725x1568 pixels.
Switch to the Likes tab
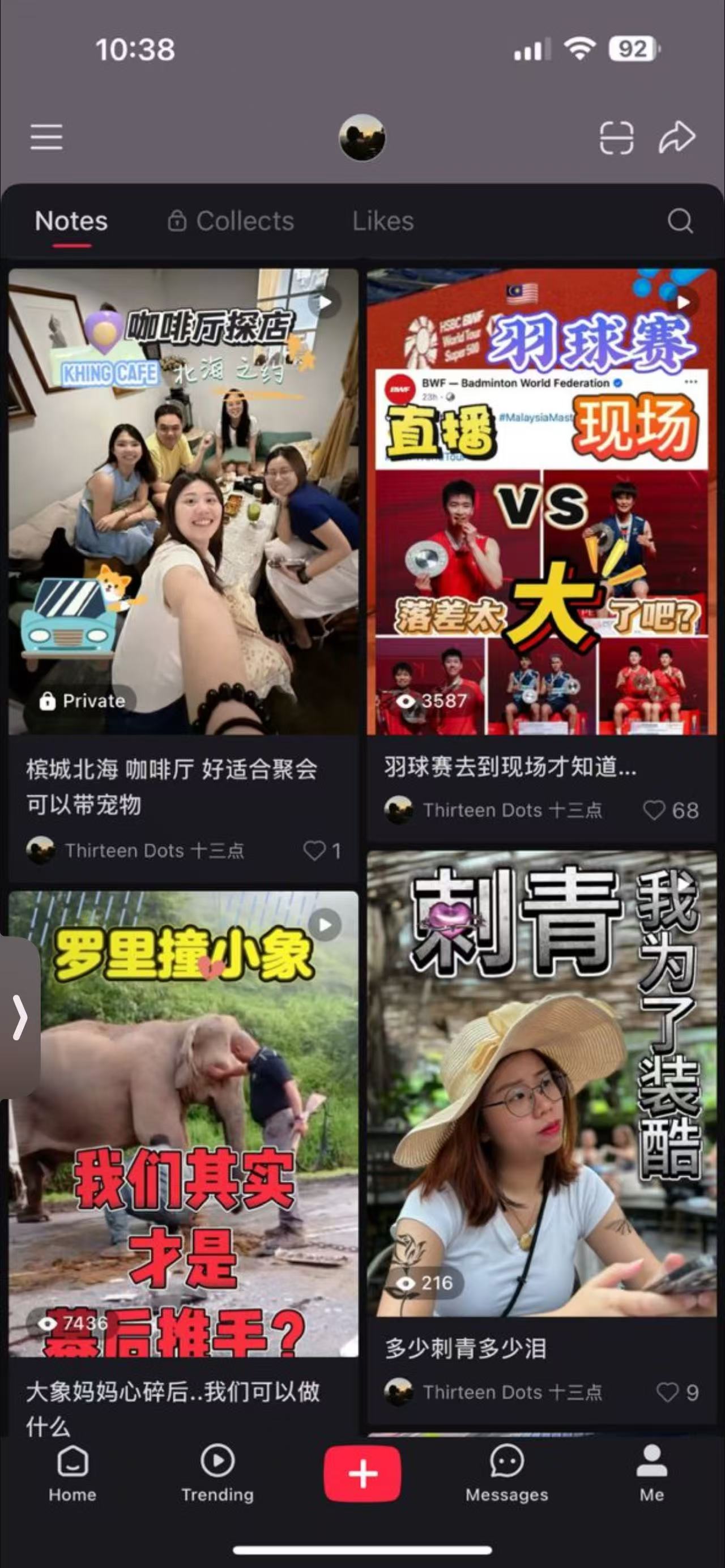tap(382, 221)
